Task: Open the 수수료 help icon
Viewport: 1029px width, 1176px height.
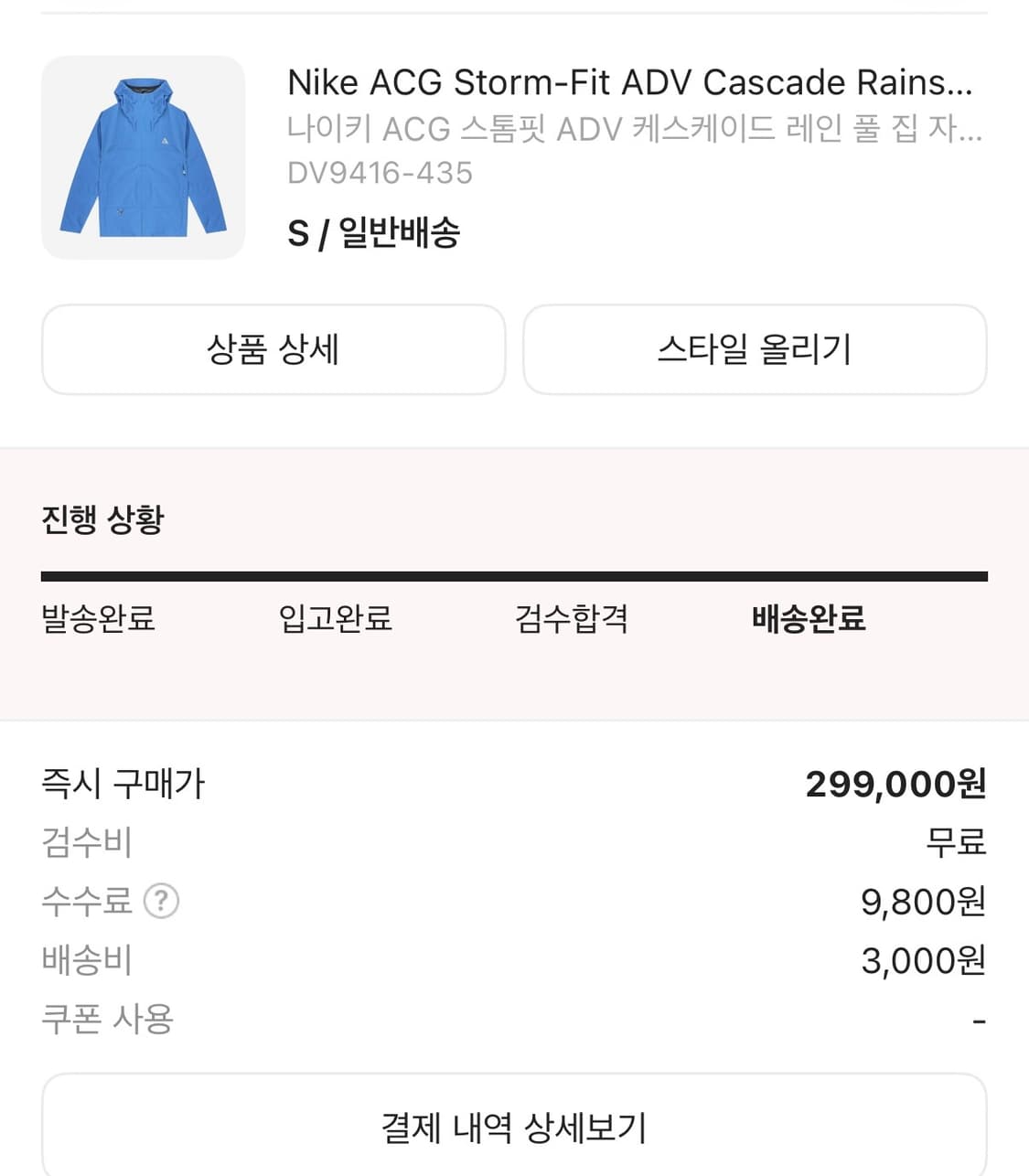Action: (x=161, y=902)
